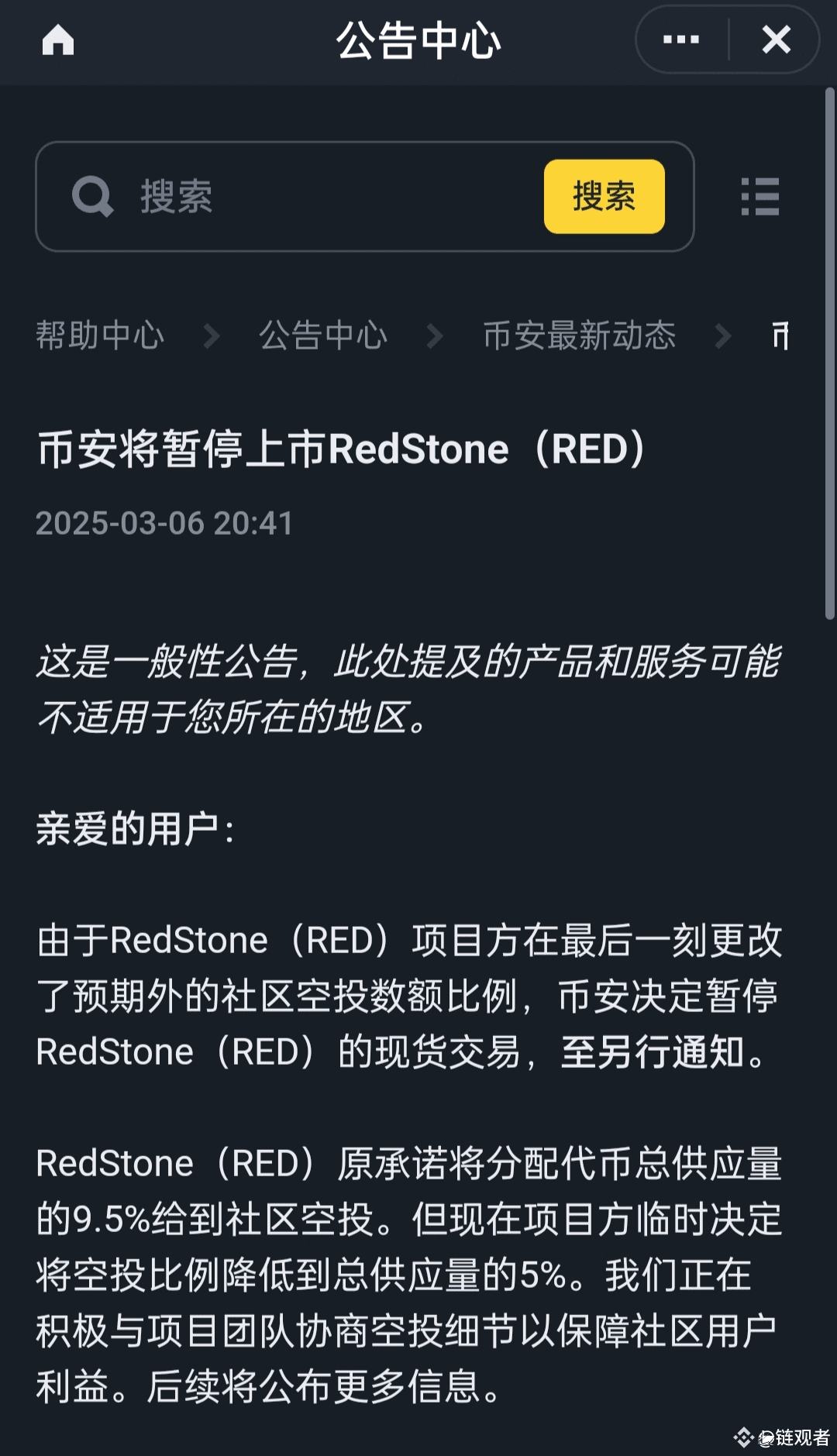Tap the yellow 搜索 button
Image resolution: width=837 pixels, height=1456 pixels.
pyautogui.click(x=604, y=196)
